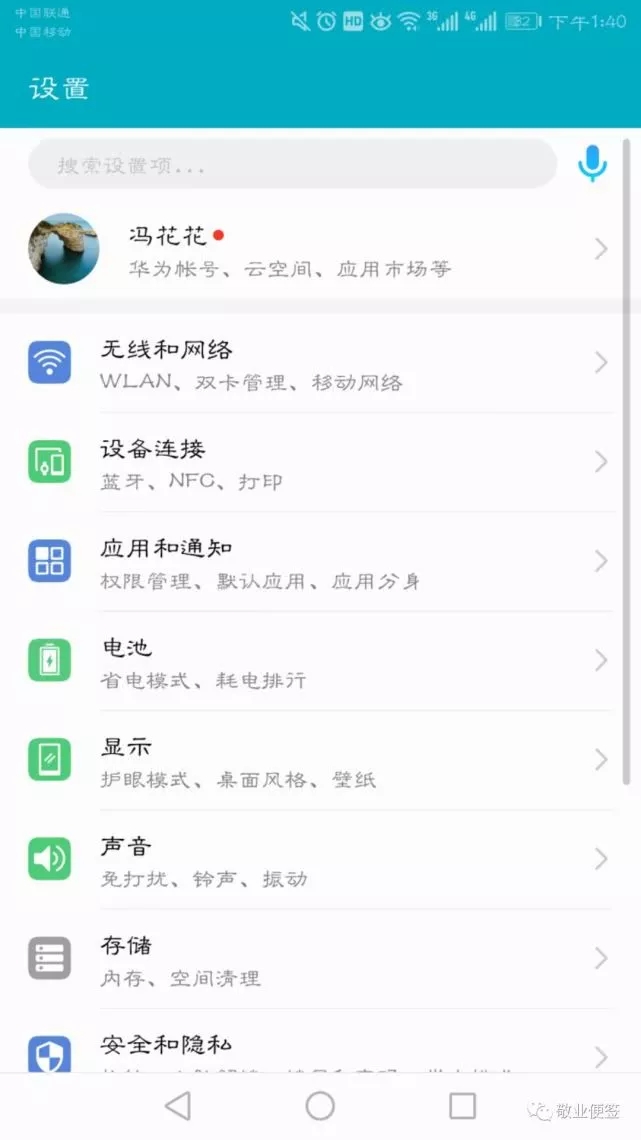Open 显示 display settings
This screenshot has height=1140, width=641.
coord(320,761)
